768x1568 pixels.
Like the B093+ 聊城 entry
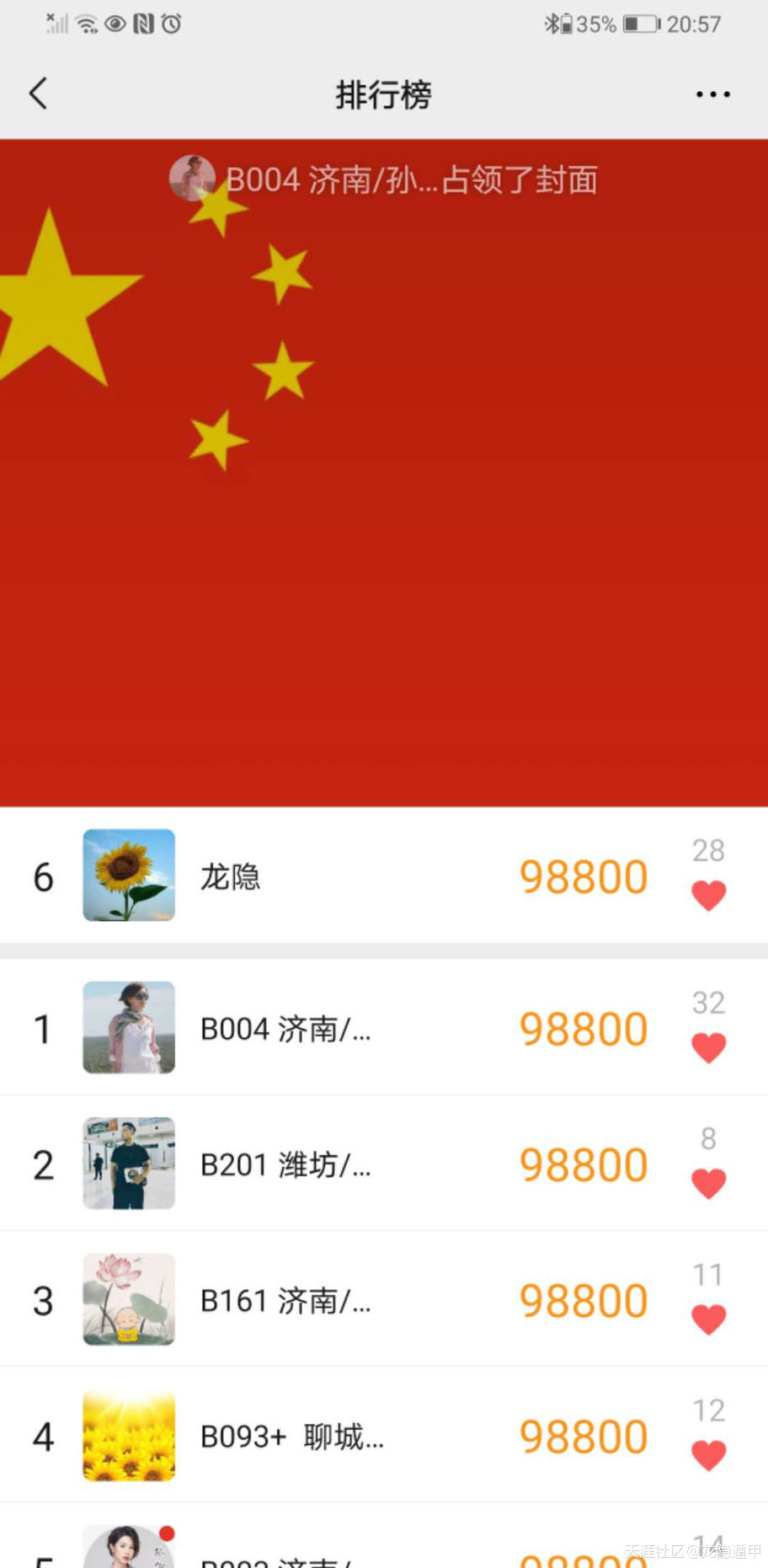708,1455
